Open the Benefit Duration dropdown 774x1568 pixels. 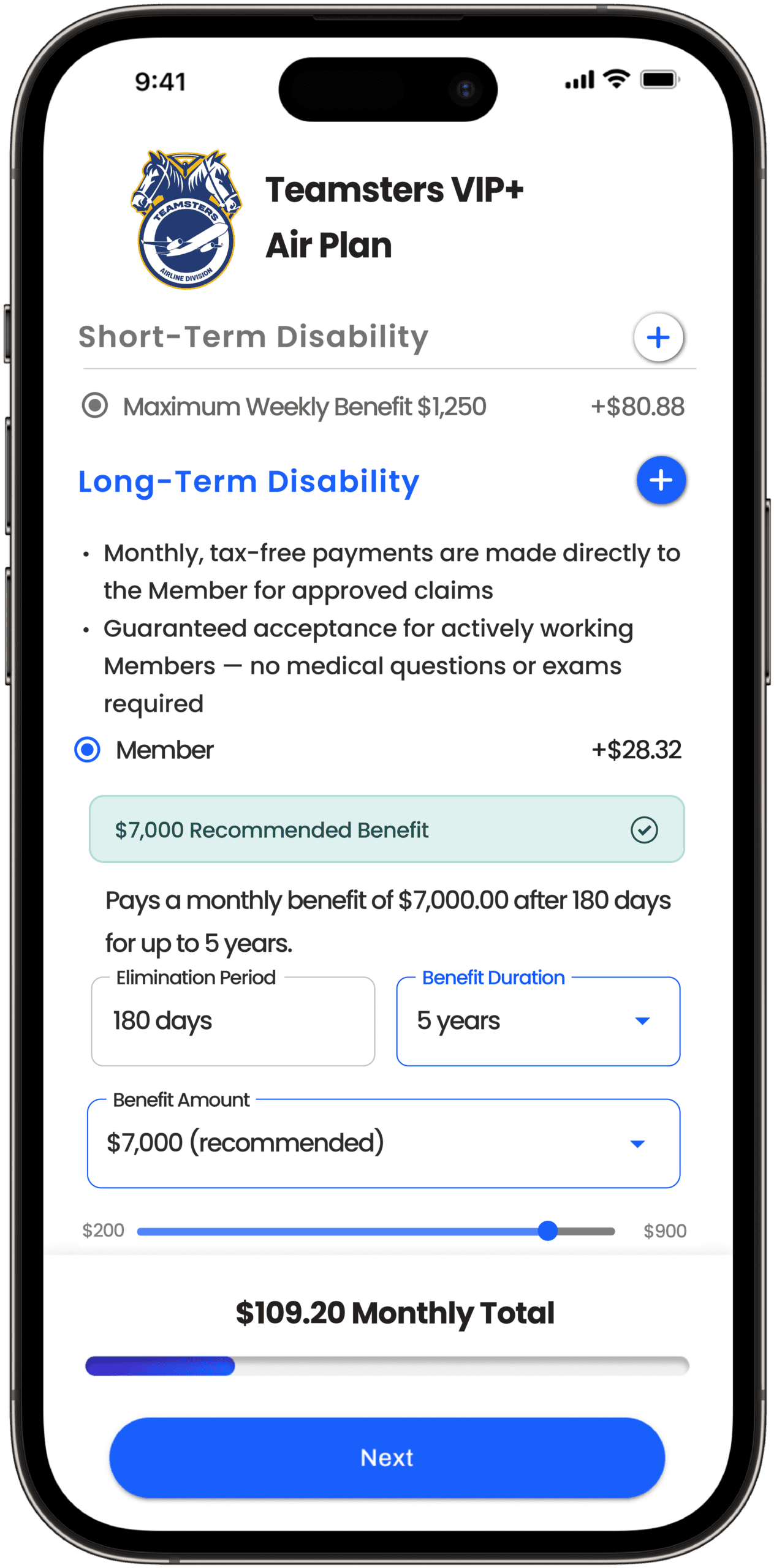[x=537, y=1020]
